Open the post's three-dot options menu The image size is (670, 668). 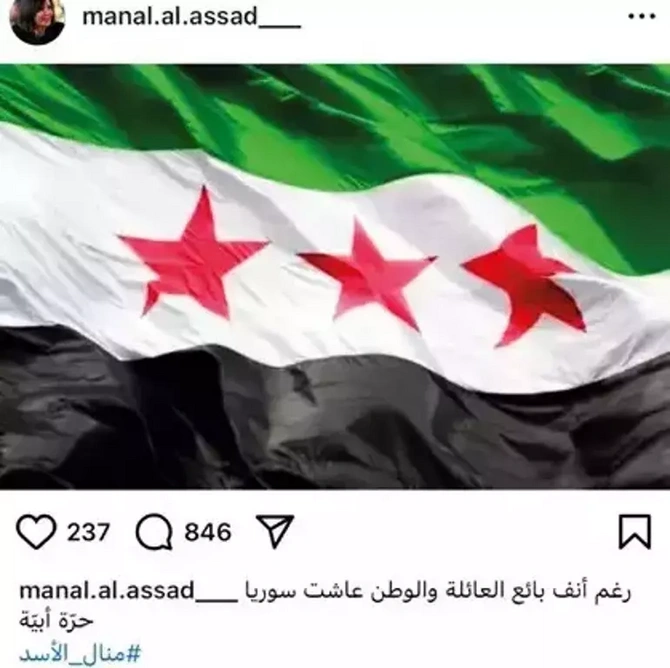(641, 17)
